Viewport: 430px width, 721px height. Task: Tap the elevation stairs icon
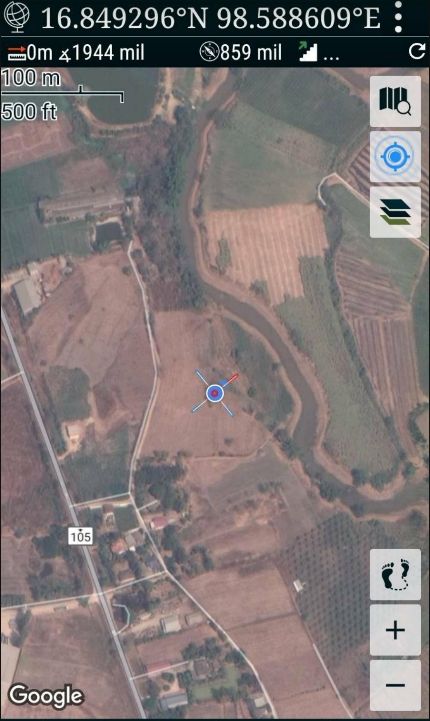(308, 52)
